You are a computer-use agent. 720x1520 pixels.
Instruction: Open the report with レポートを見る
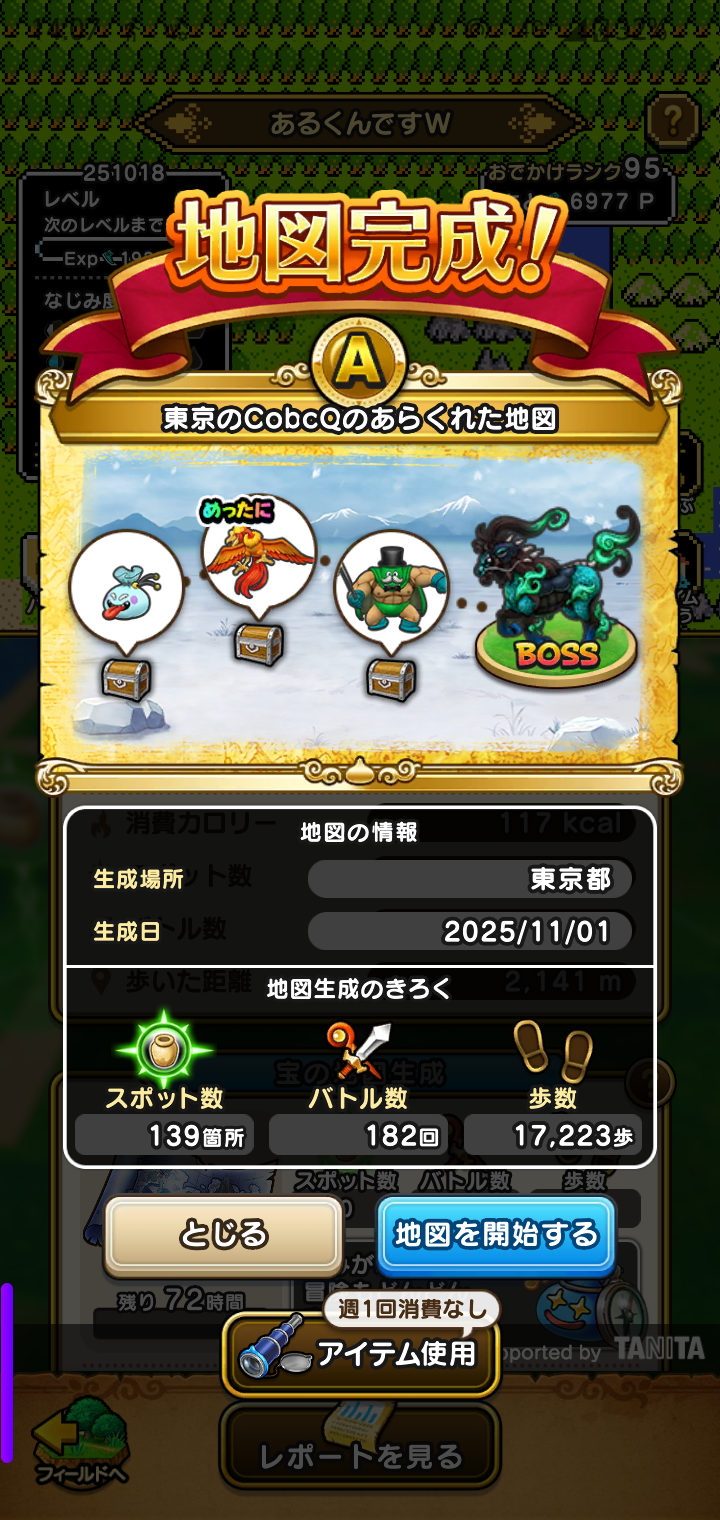360,1456
